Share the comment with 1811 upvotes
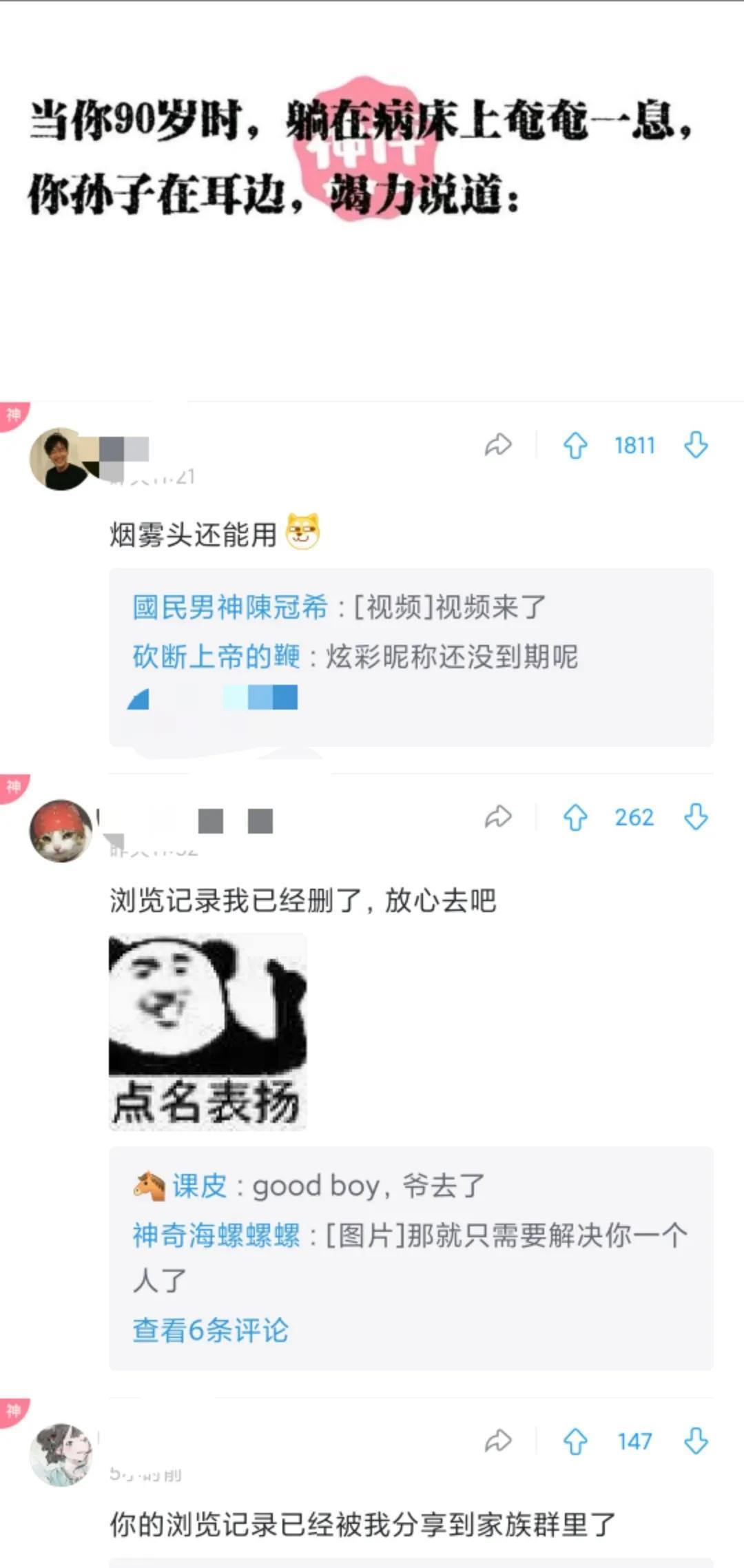This screenshot has width=744, height=1568. pos(498,445)
